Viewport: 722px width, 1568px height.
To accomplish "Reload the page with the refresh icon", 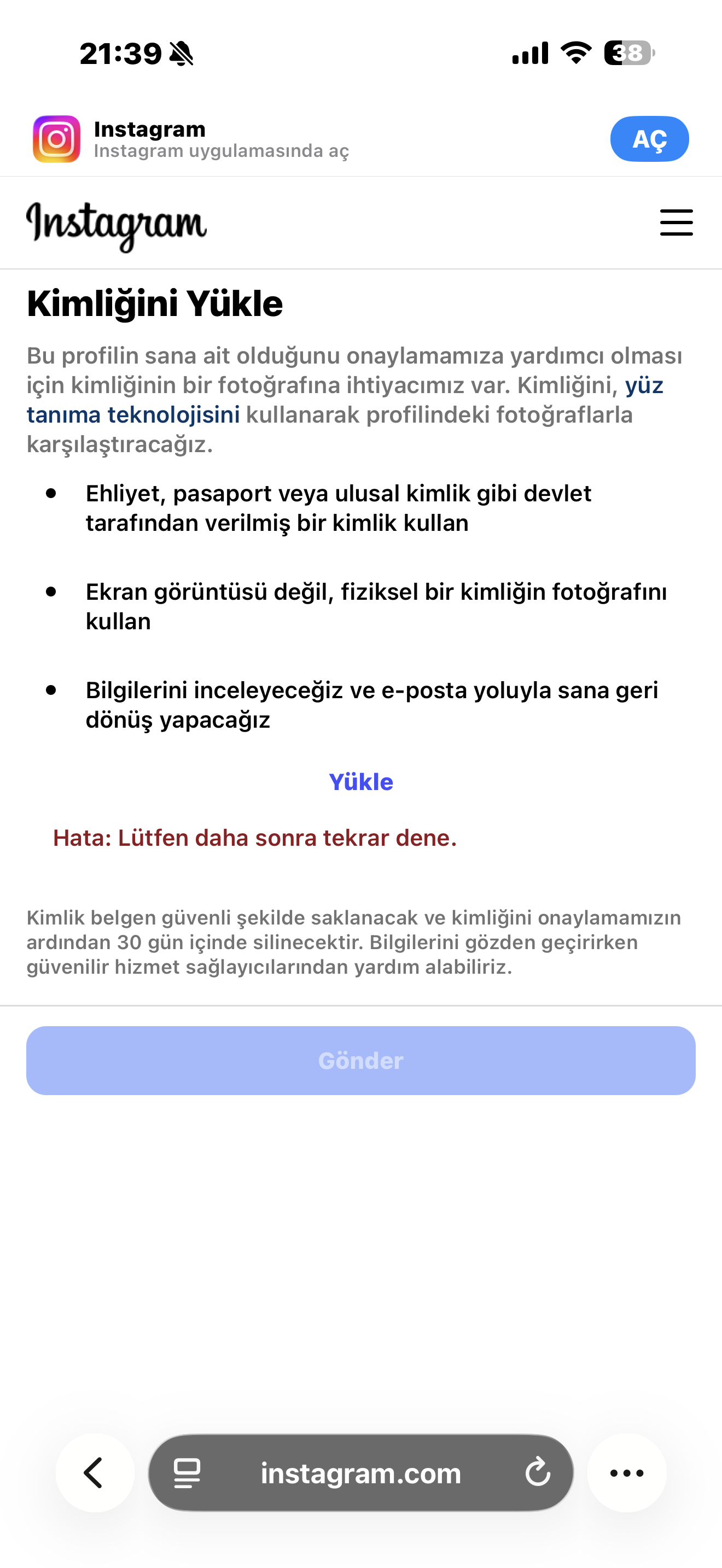I will 538,1473.
